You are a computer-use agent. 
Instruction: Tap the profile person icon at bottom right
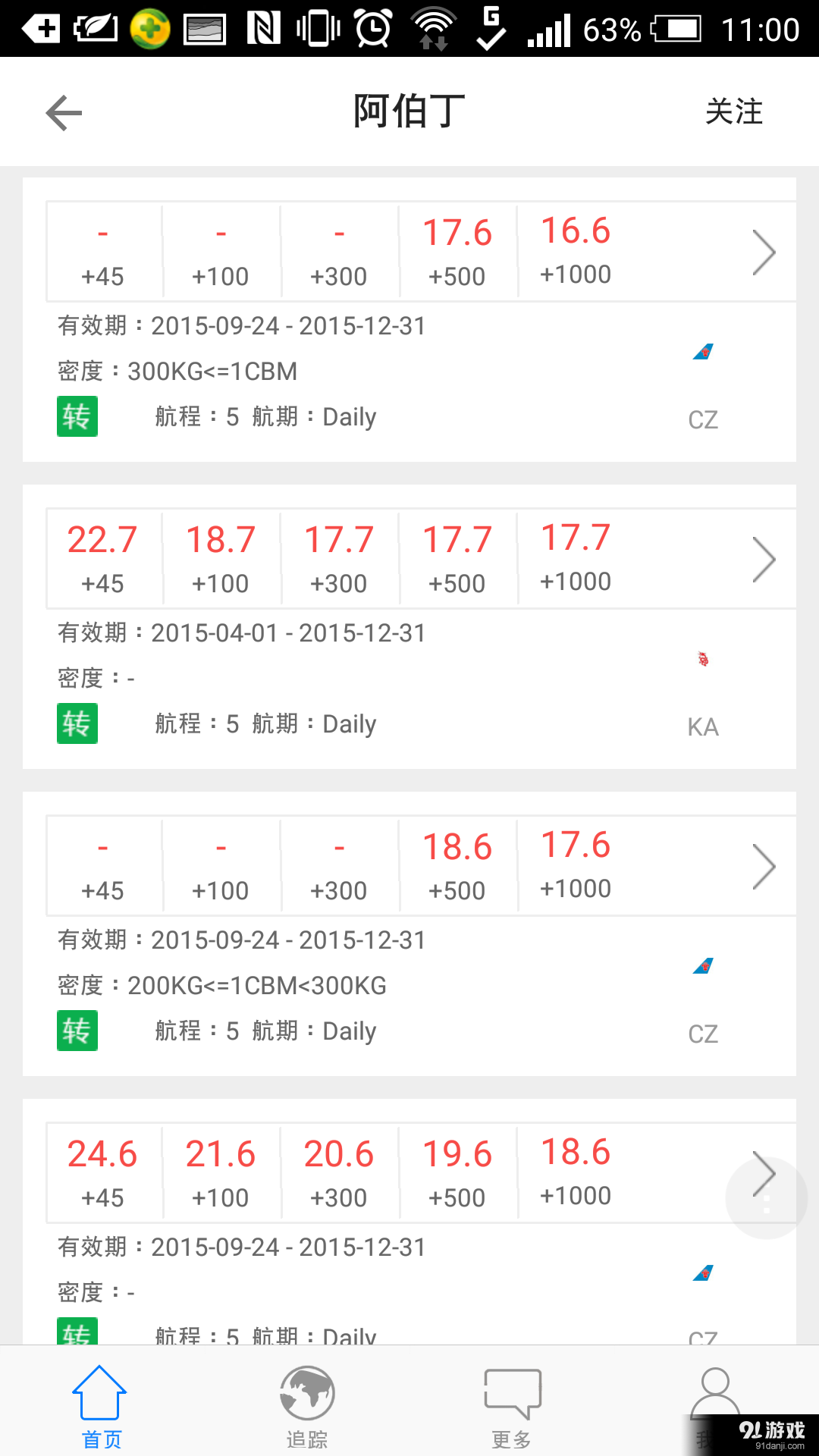(x=717, y=1394)
